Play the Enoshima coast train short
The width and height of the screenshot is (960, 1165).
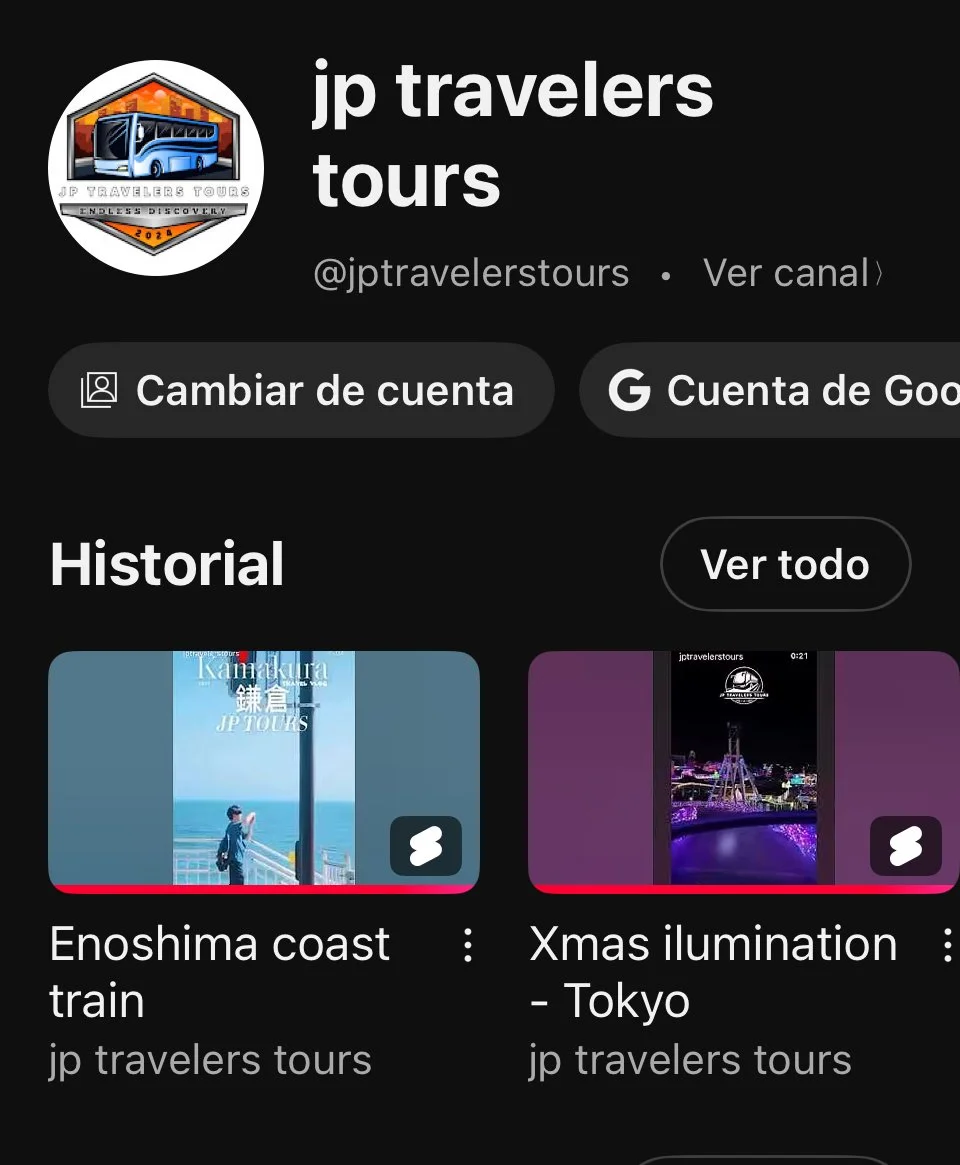point(264,770)
